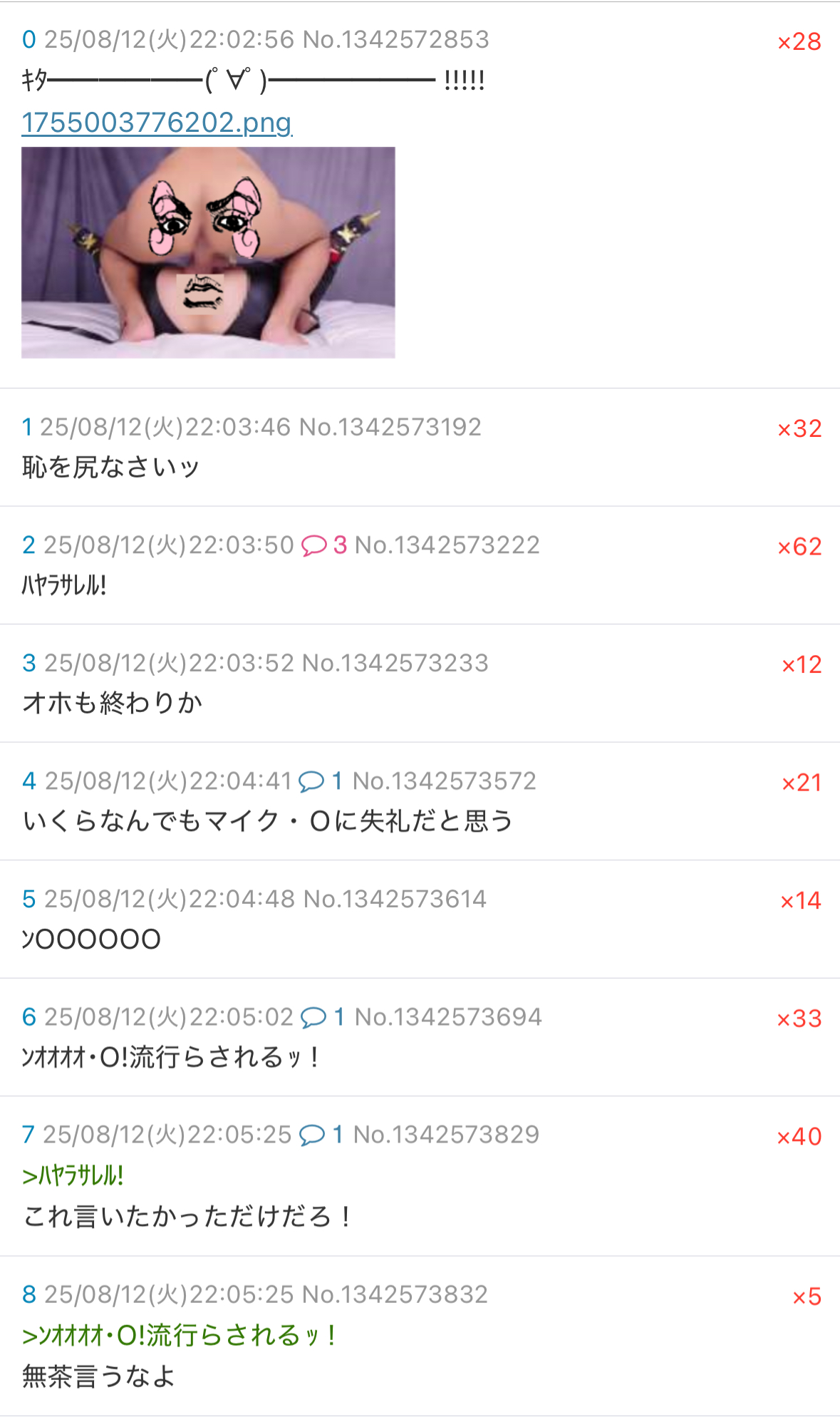
Task: View the attached image thumbnail in post 0
Action: [x=208, y=252]
